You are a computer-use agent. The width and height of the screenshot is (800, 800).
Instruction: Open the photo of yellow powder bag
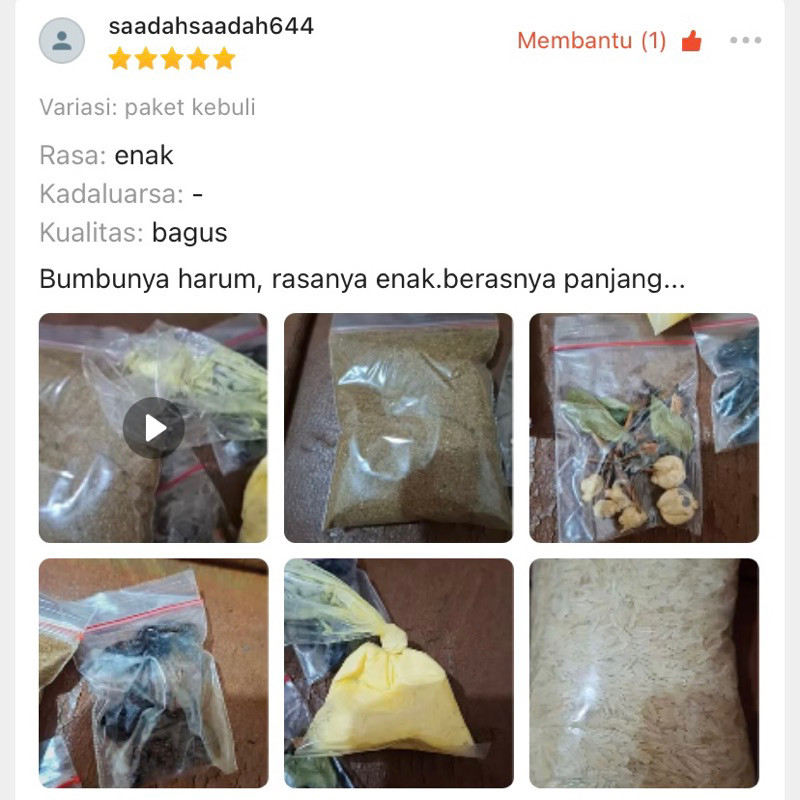point(398,673)
